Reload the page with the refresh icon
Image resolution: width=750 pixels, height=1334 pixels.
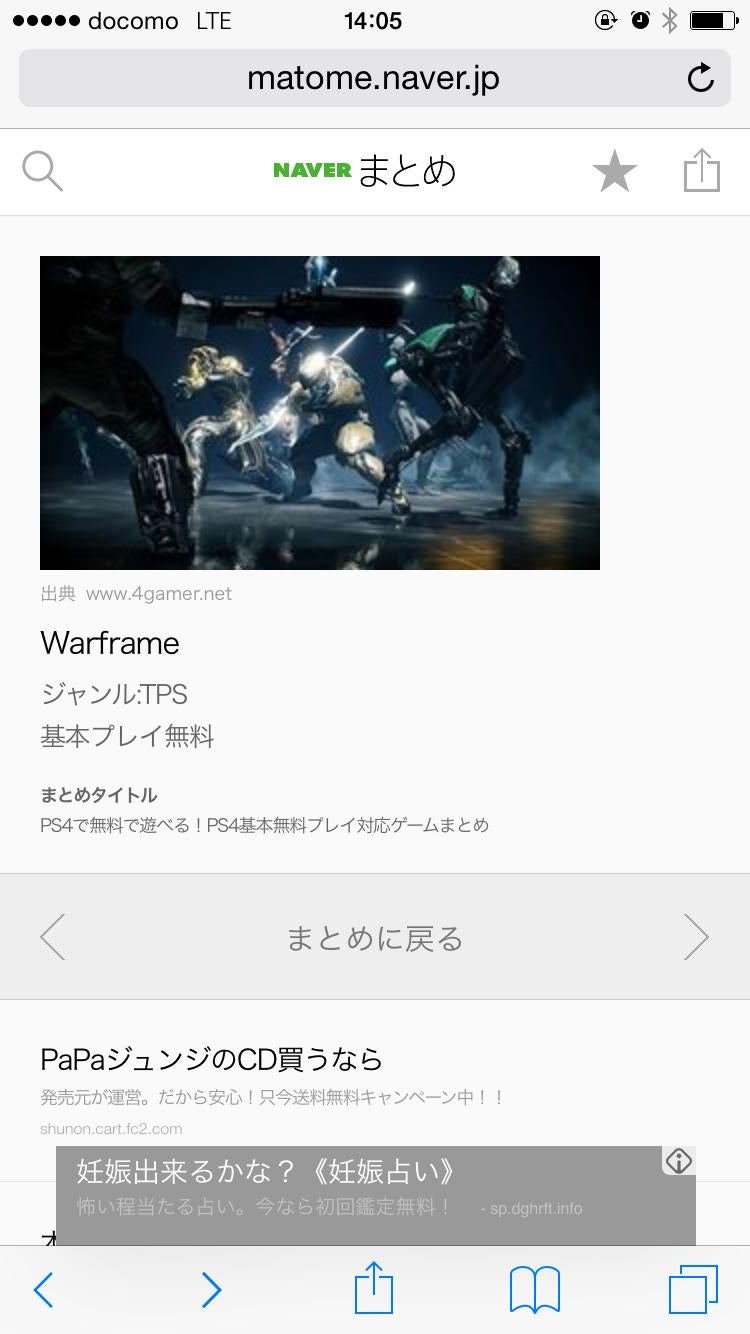[701, 78]
